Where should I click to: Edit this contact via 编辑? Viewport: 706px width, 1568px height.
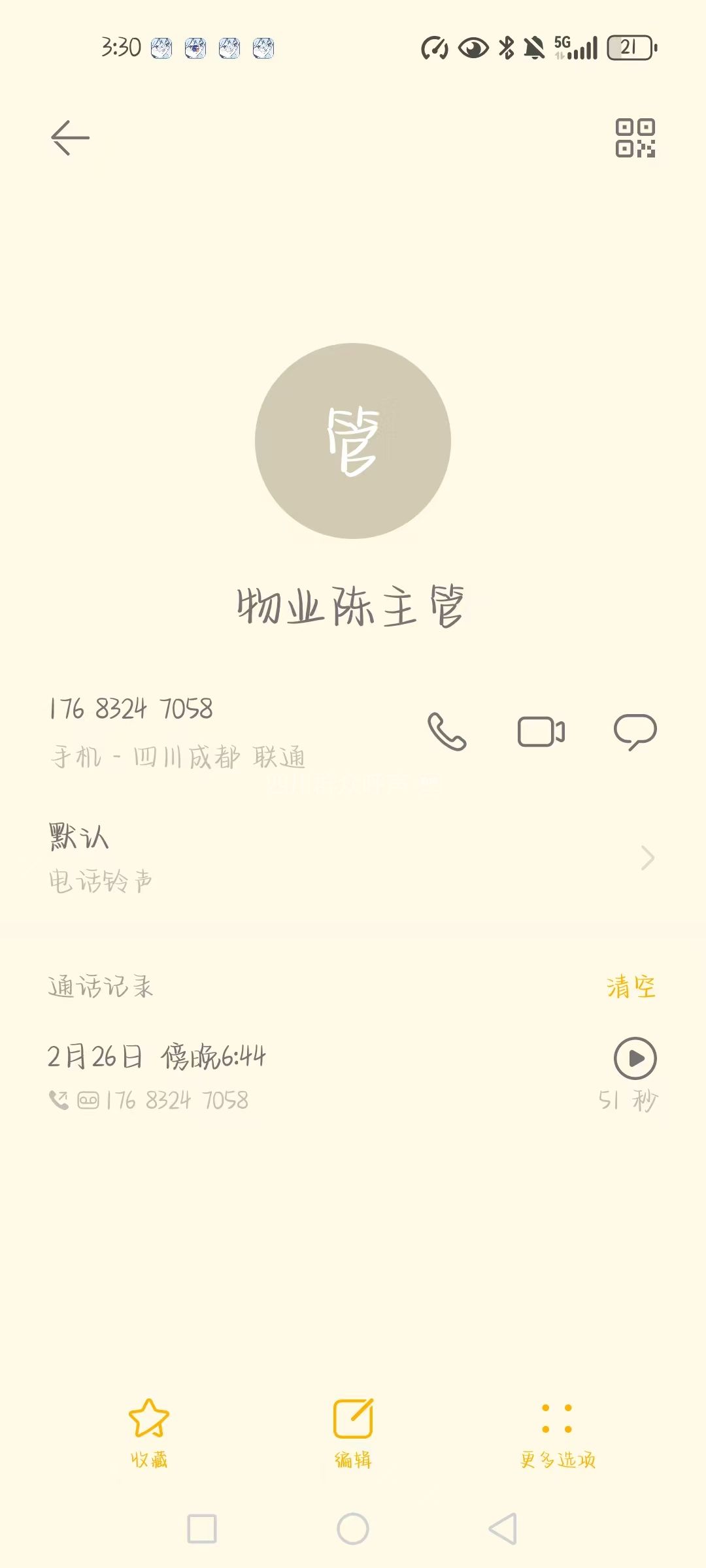click(353, 1432)
